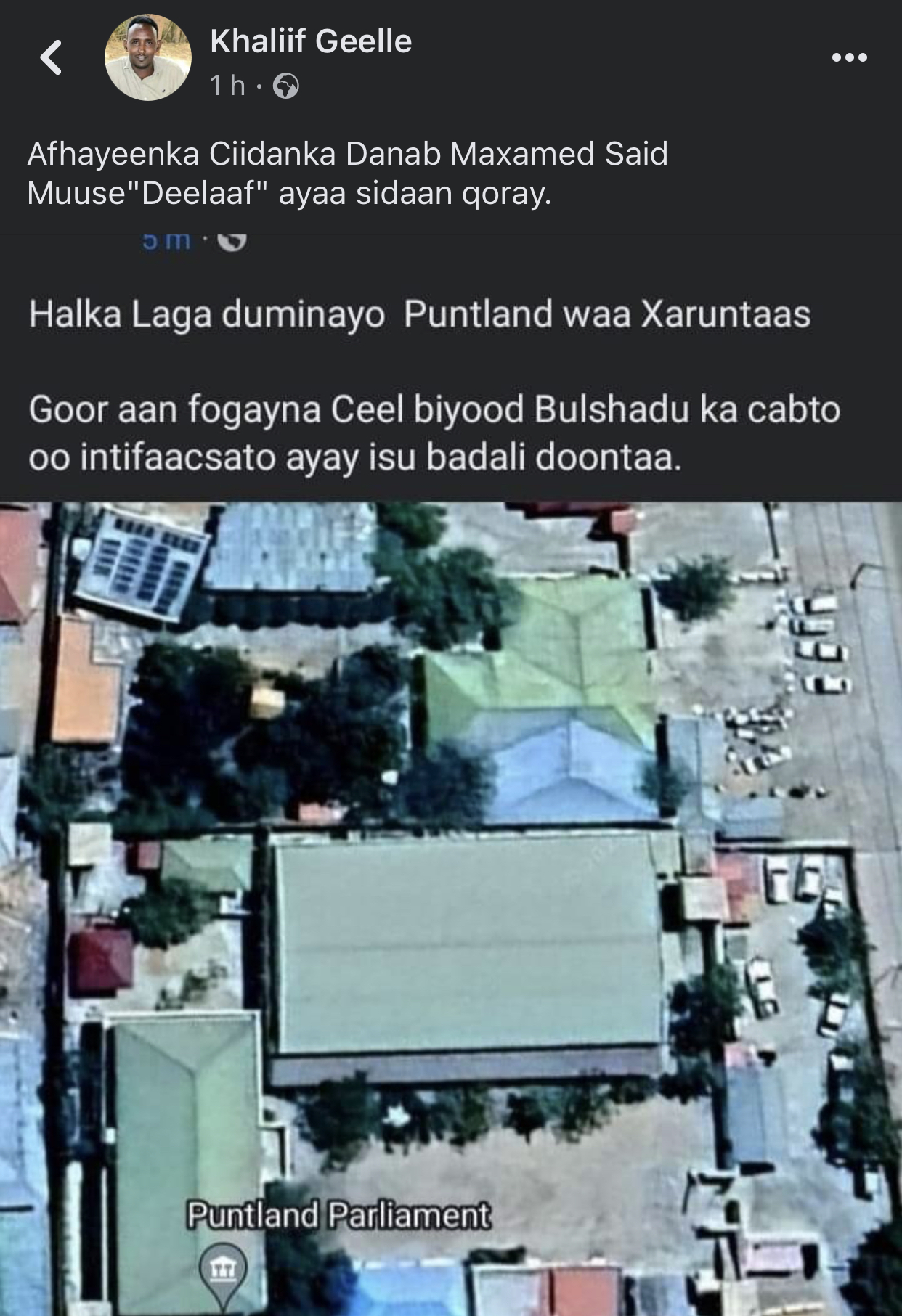The image size is (902, 1316).
Task: Open the shared Puntland Parliament image
Action: coord(451,907)
